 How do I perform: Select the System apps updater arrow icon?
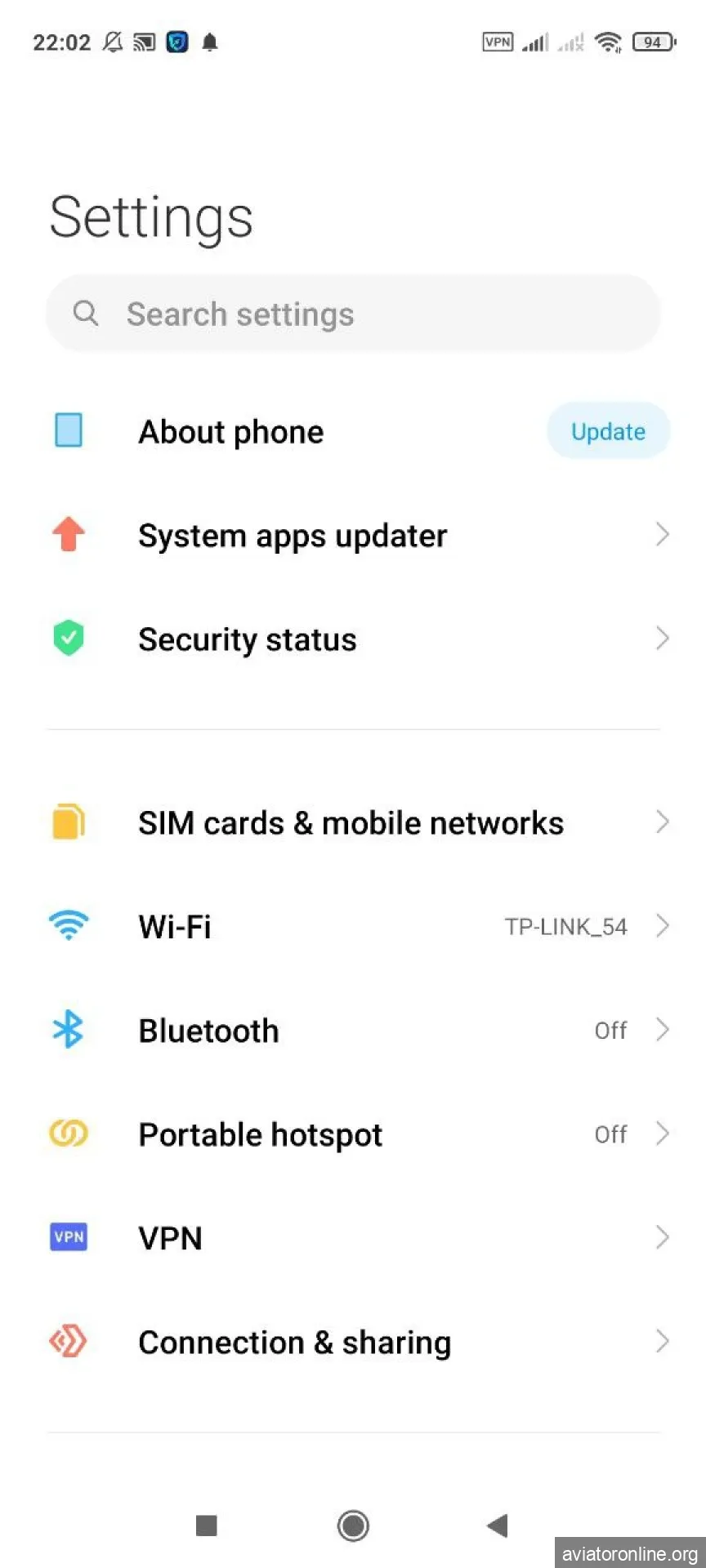[662, 535]
